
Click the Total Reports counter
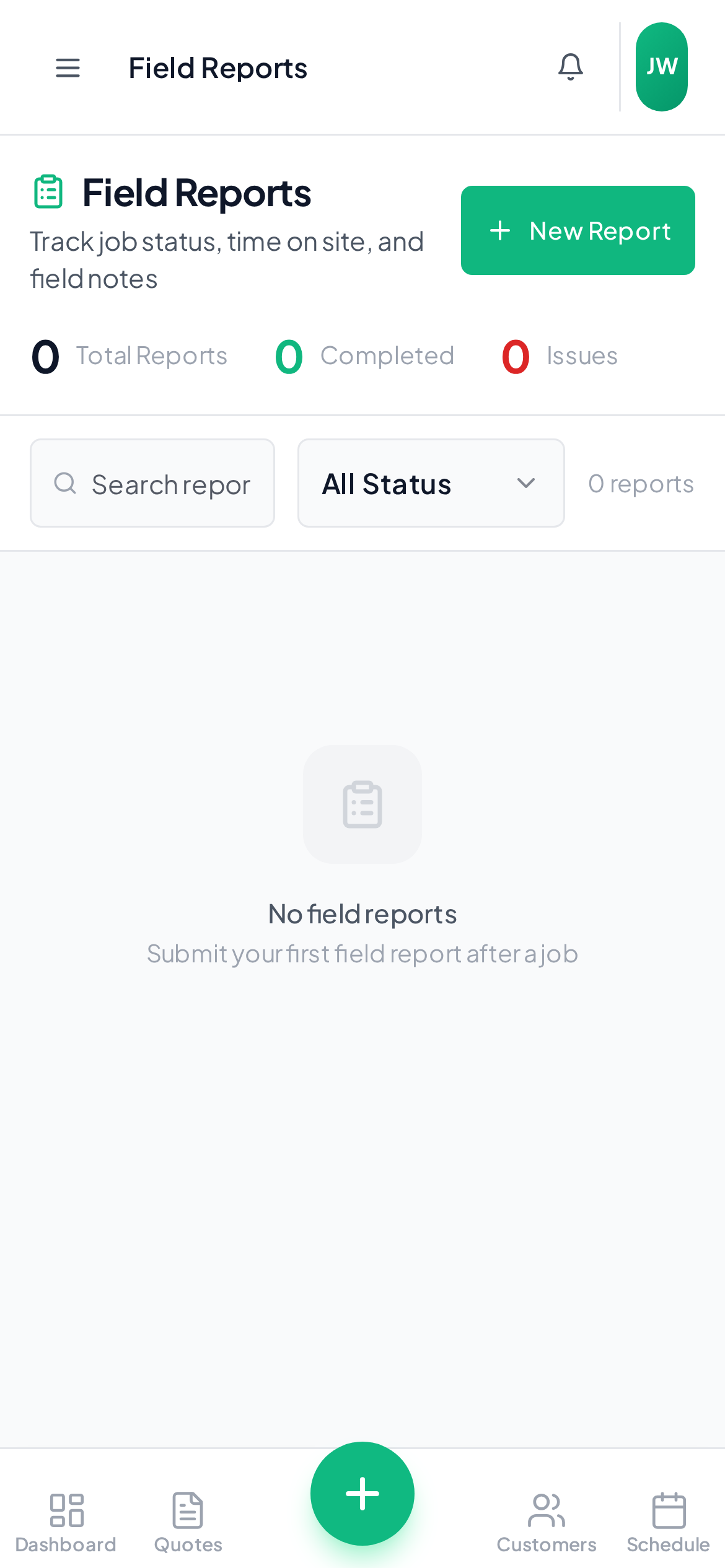(x=130, y=355)
